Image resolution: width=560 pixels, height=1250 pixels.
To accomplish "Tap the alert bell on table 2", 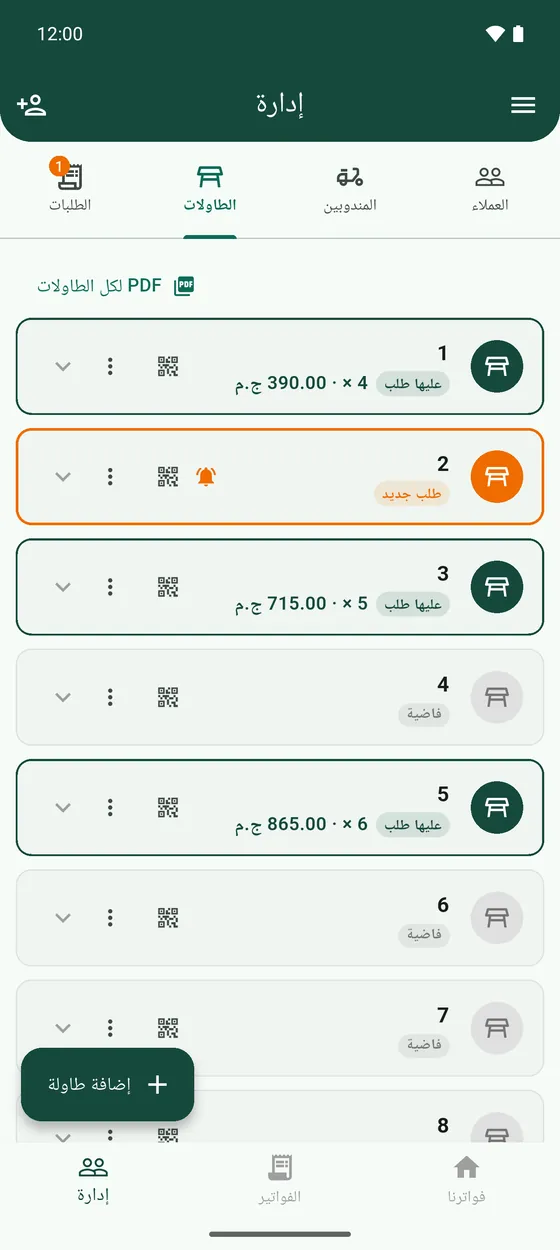I will click(x=206, y=477).
